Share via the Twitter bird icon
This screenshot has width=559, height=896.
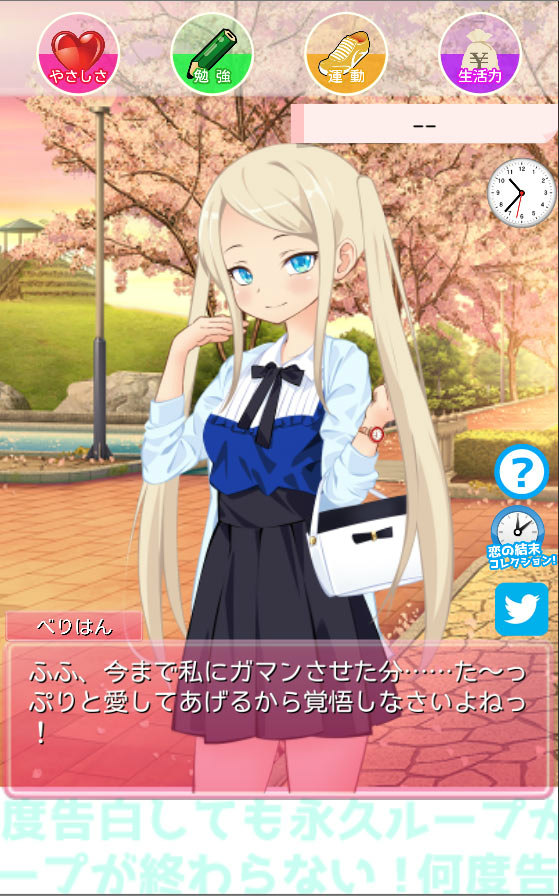tap(521, 609)
